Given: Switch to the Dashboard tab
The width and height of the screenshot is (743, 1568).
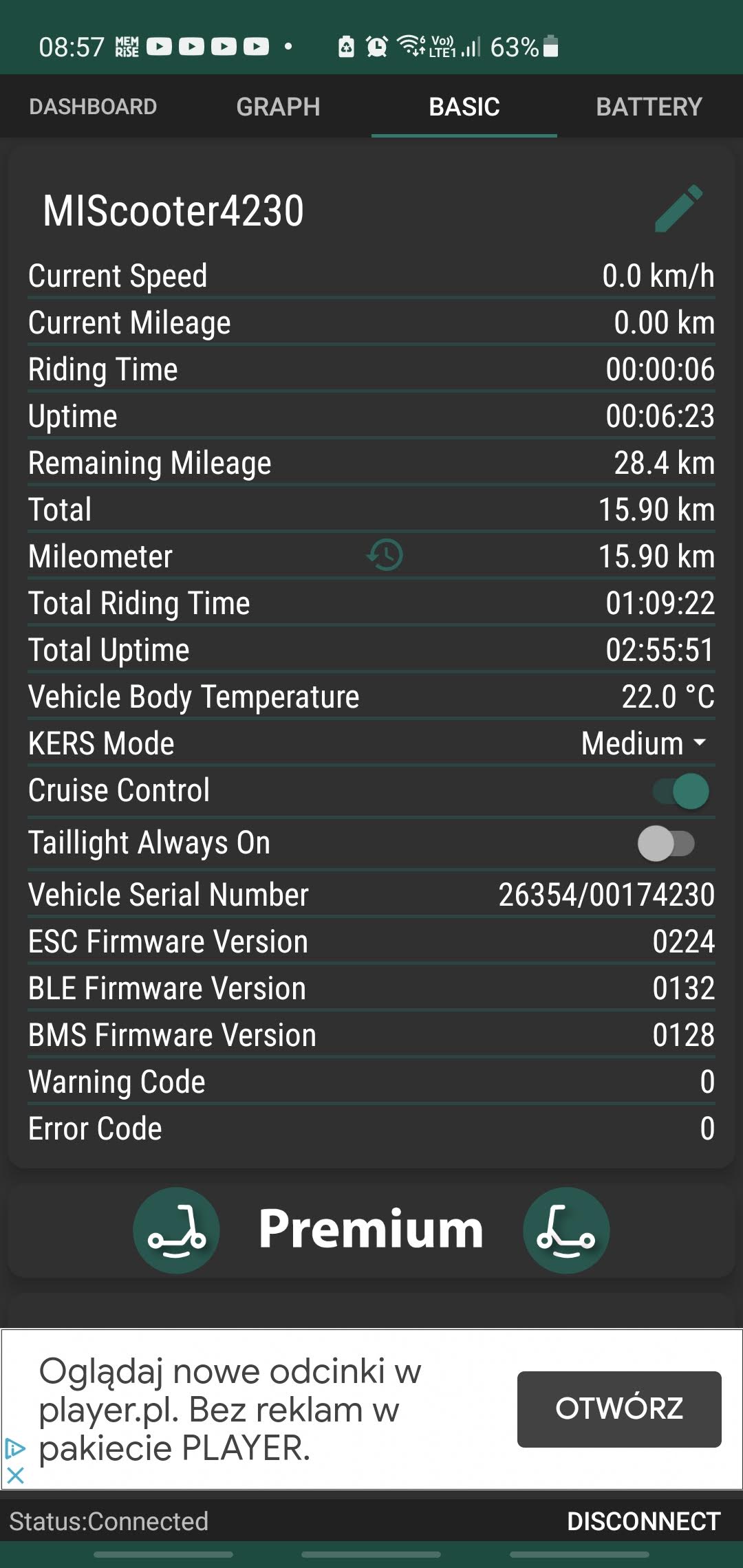Looking at the screenshot, I should (93, 107).
